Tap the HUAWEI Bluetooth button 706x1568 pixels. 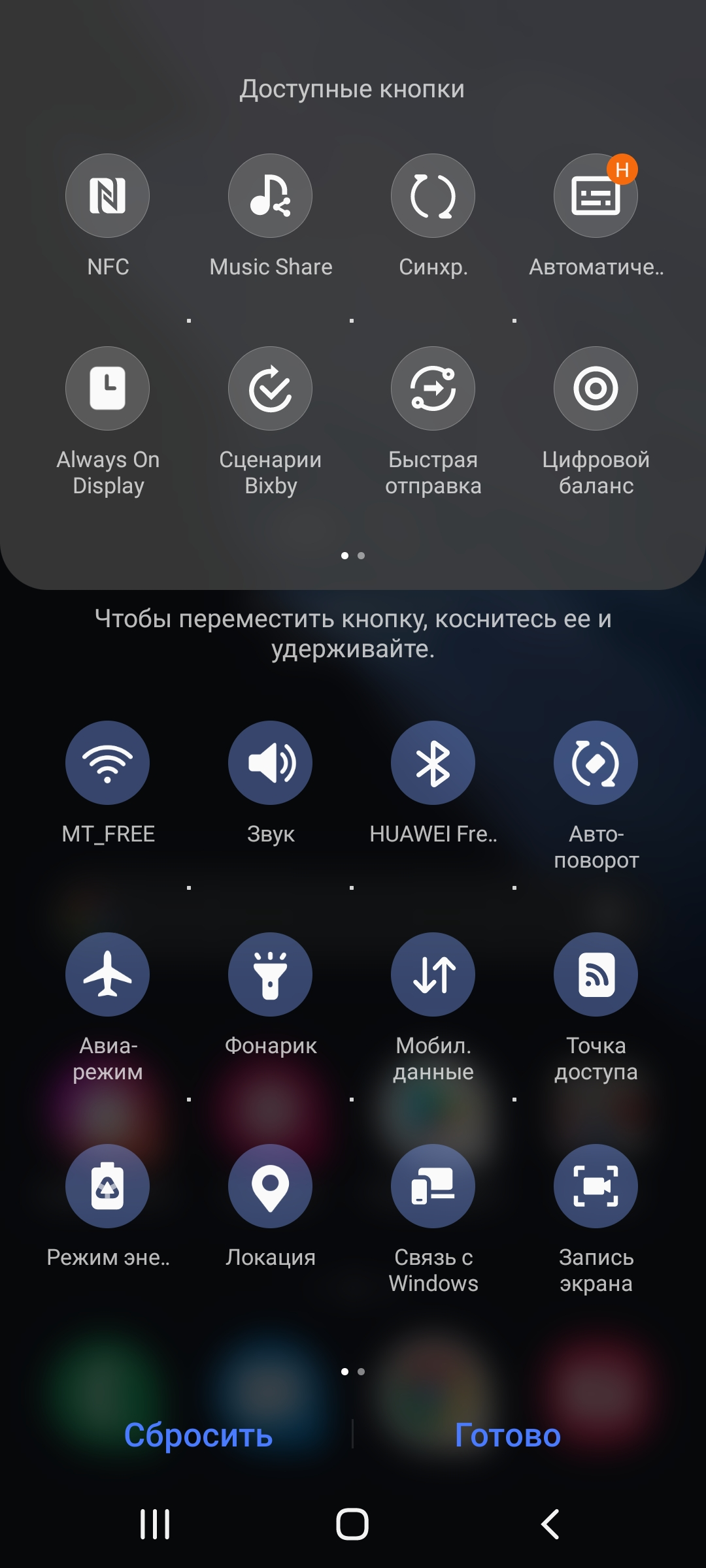tap(433, 762)
